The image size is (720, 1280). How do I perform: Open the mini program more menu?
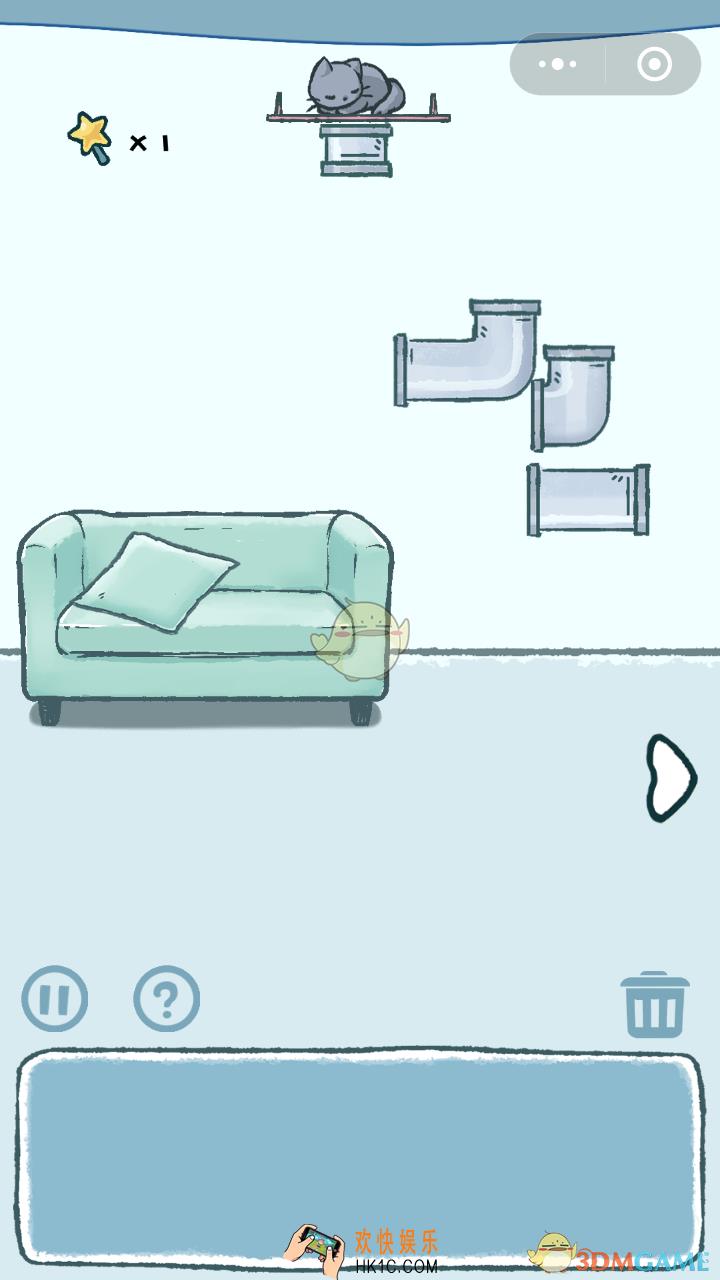[x=557, y=65]
